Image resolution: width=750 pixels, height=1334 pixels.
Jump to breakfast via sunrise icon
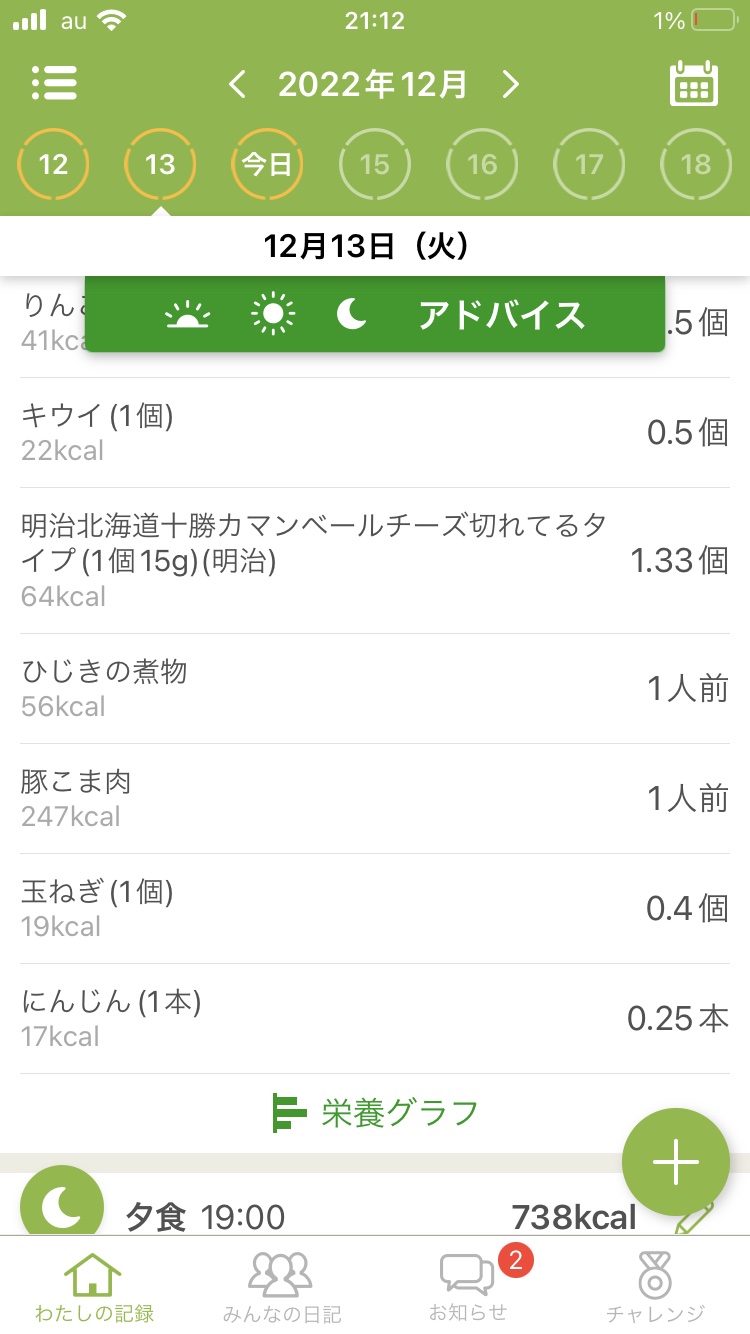pos(188,316)
